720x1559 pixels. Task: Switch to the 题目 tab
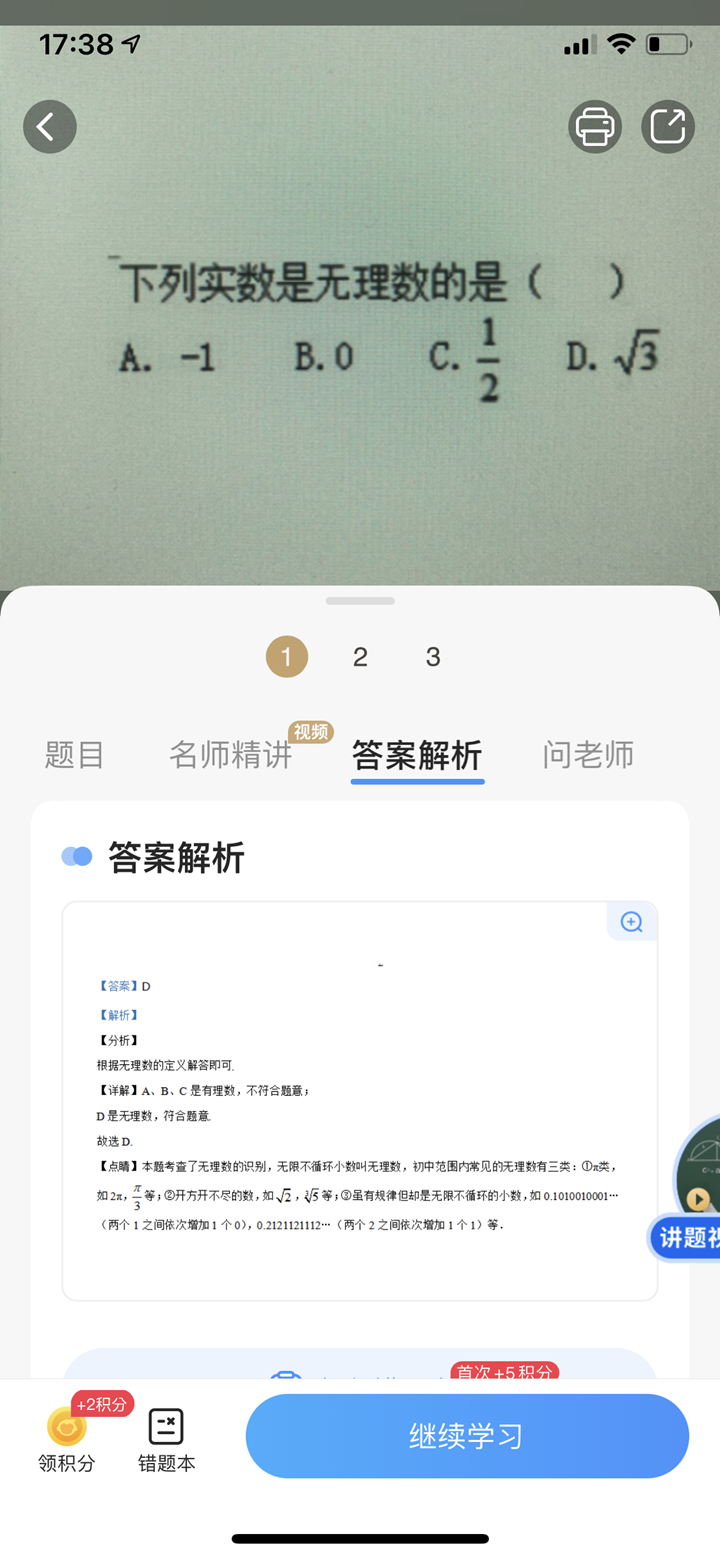(x=74, y=754)
